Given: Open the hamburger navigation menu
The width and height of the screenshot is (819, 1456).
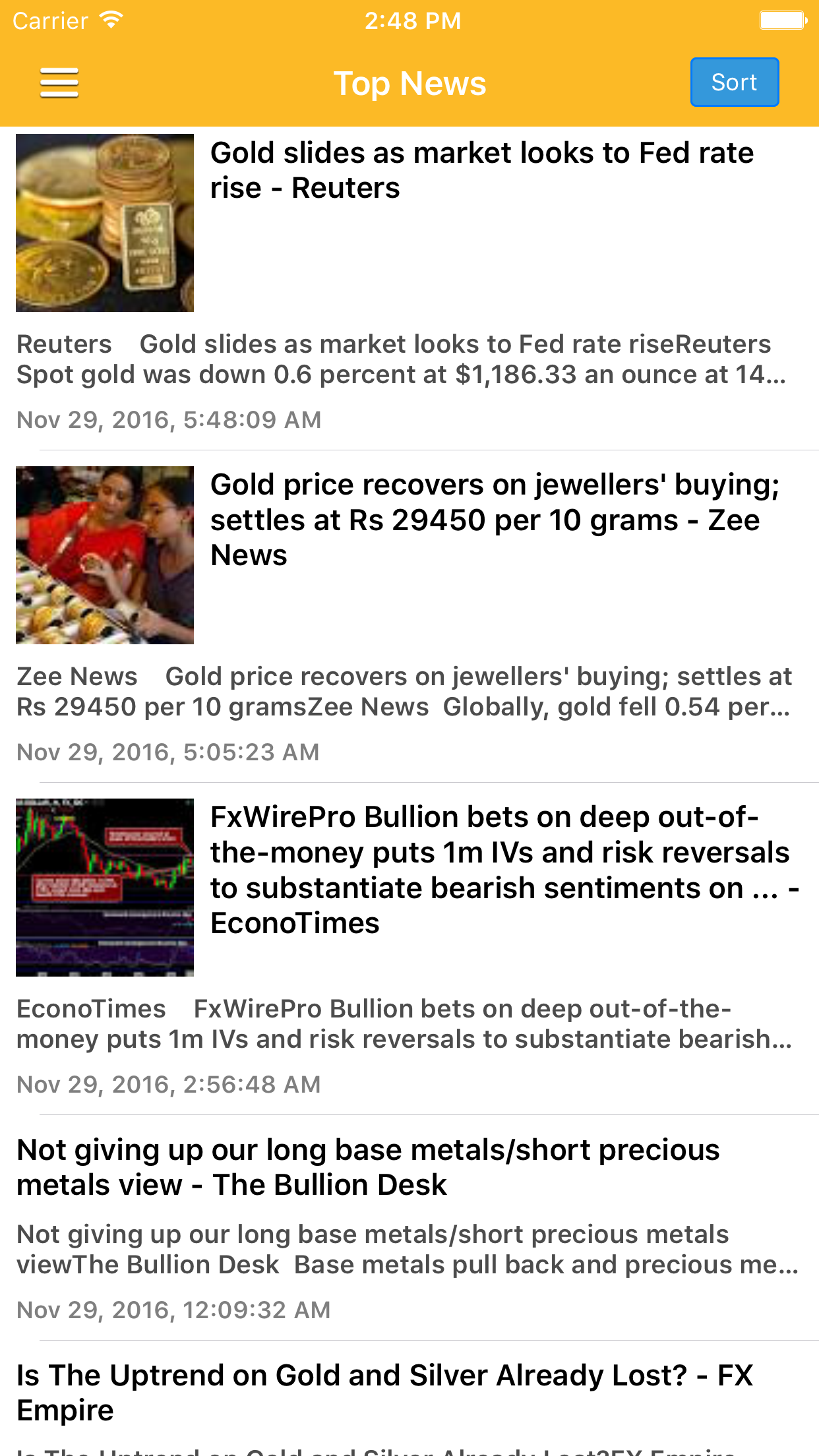Looking at the screenshot, I should point(59,82).
